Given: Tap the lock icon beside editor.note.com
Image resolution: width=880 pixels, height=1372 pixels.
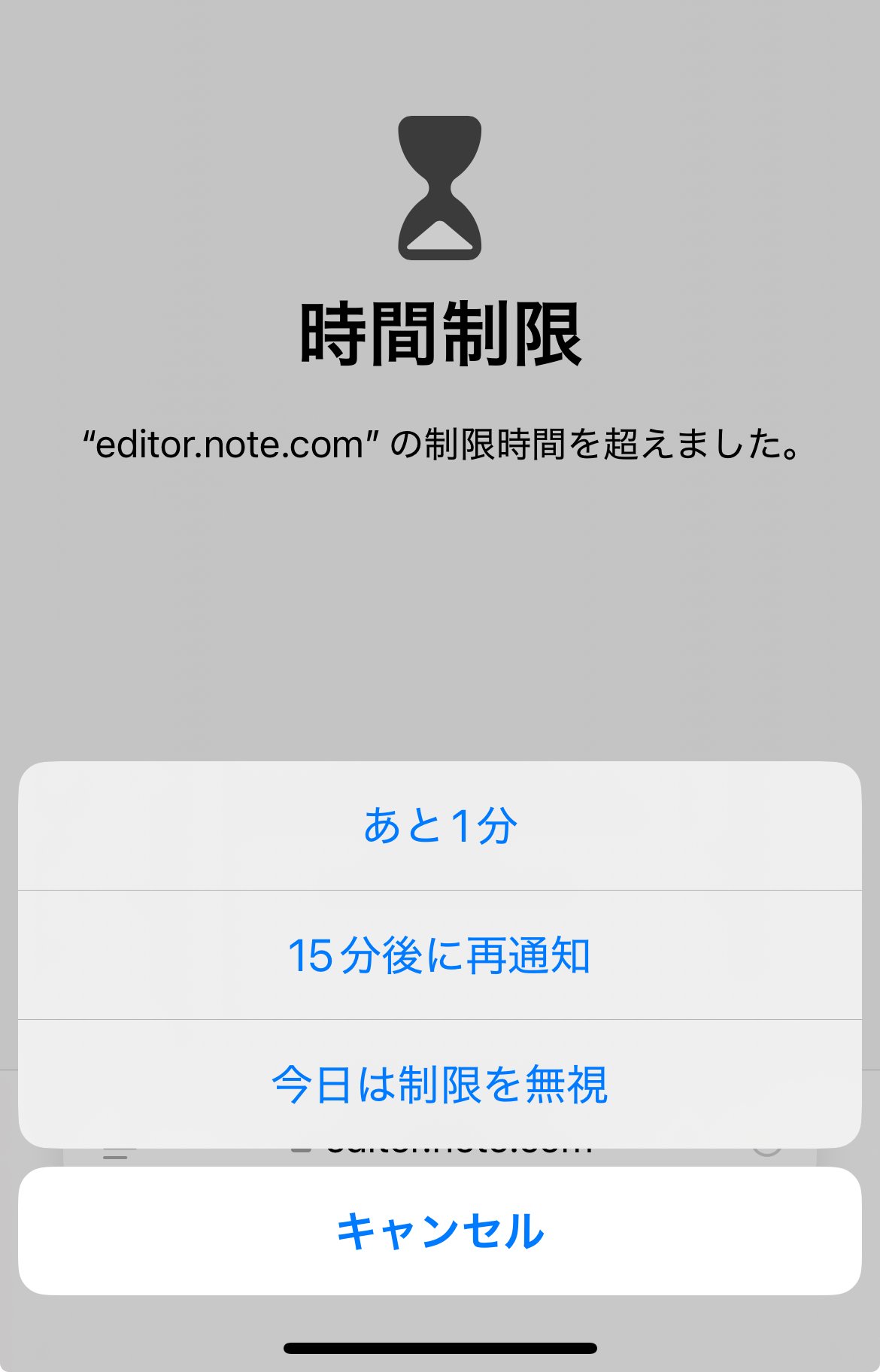Looking at the screenshot, I should point(301,1149).
